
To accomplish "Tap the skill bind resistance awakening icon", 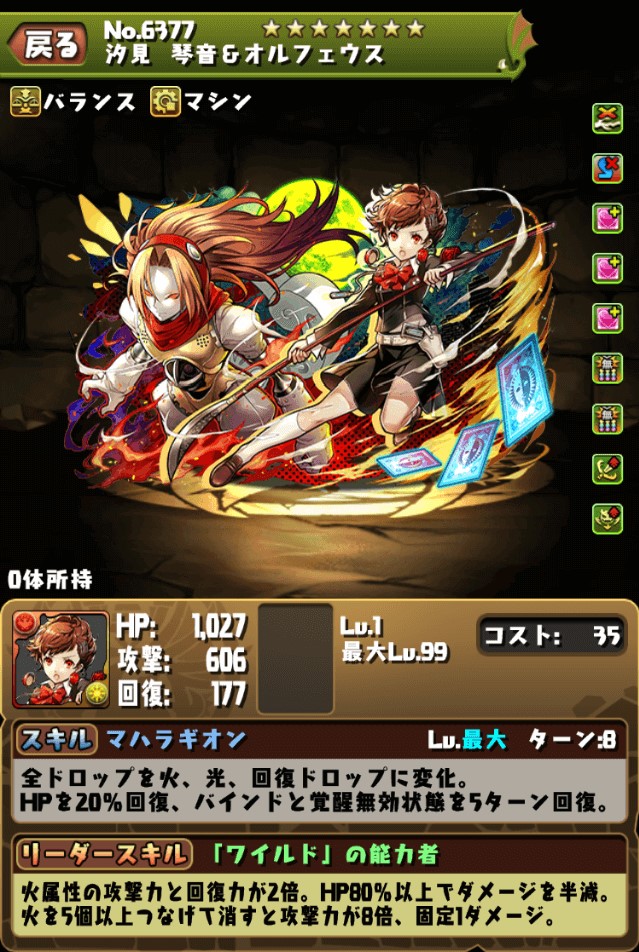I will pyautogui.click(x=606, y=168).
